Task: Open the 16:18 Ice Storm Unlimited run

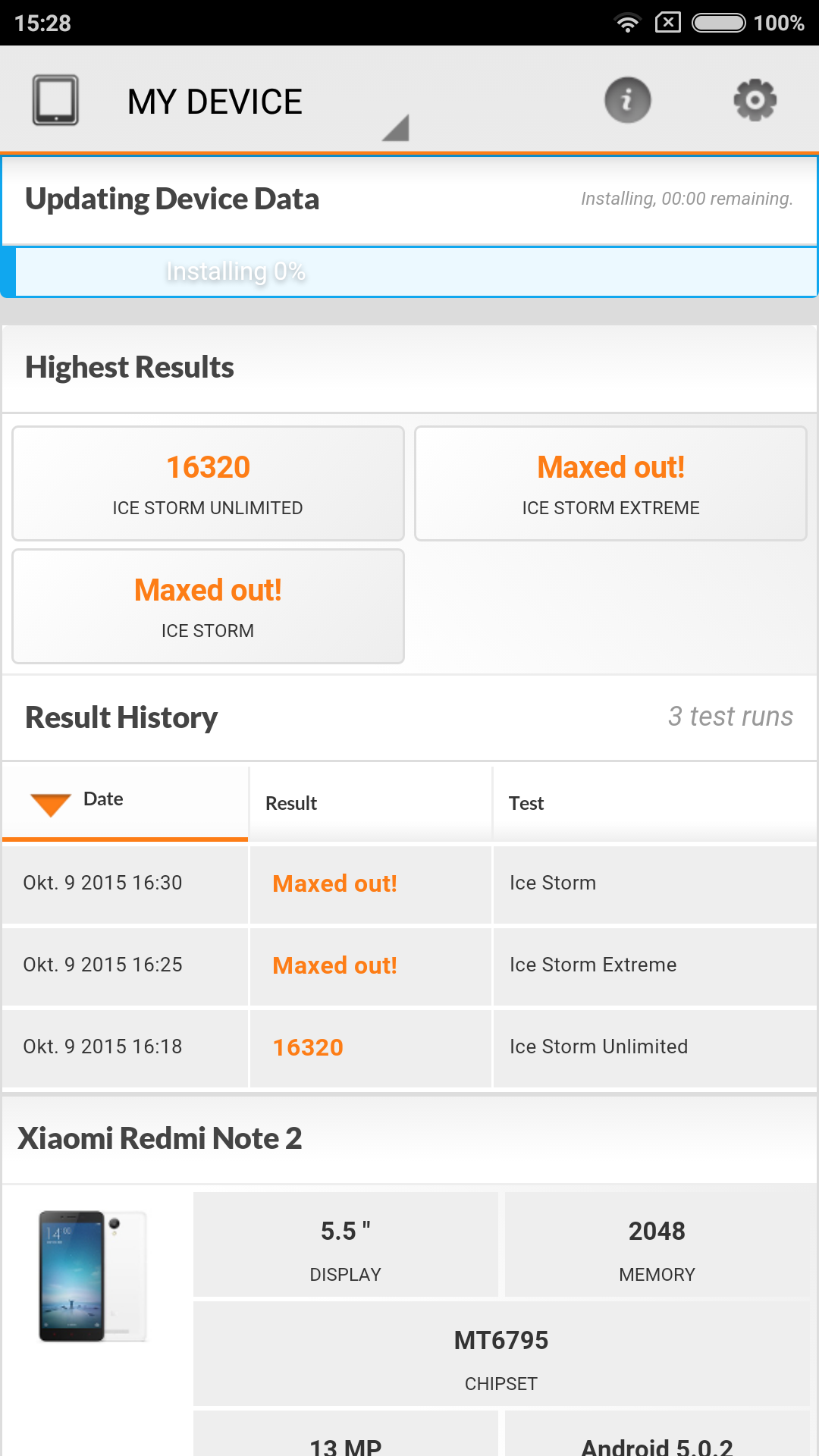Action: tap(409, 1047)
